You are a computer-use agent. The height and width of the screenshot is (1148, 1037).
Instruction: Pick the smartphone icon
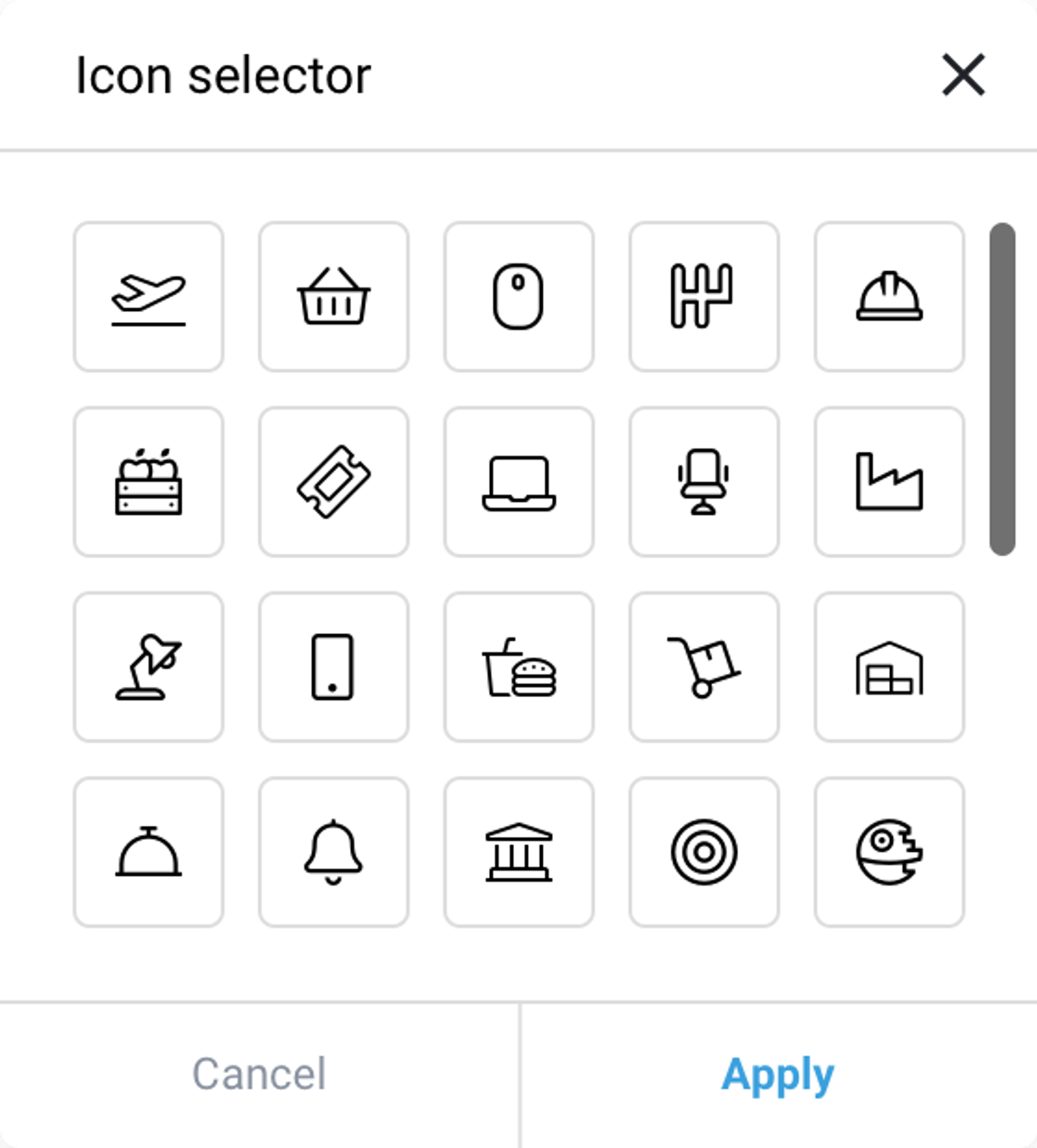(334, 667)
